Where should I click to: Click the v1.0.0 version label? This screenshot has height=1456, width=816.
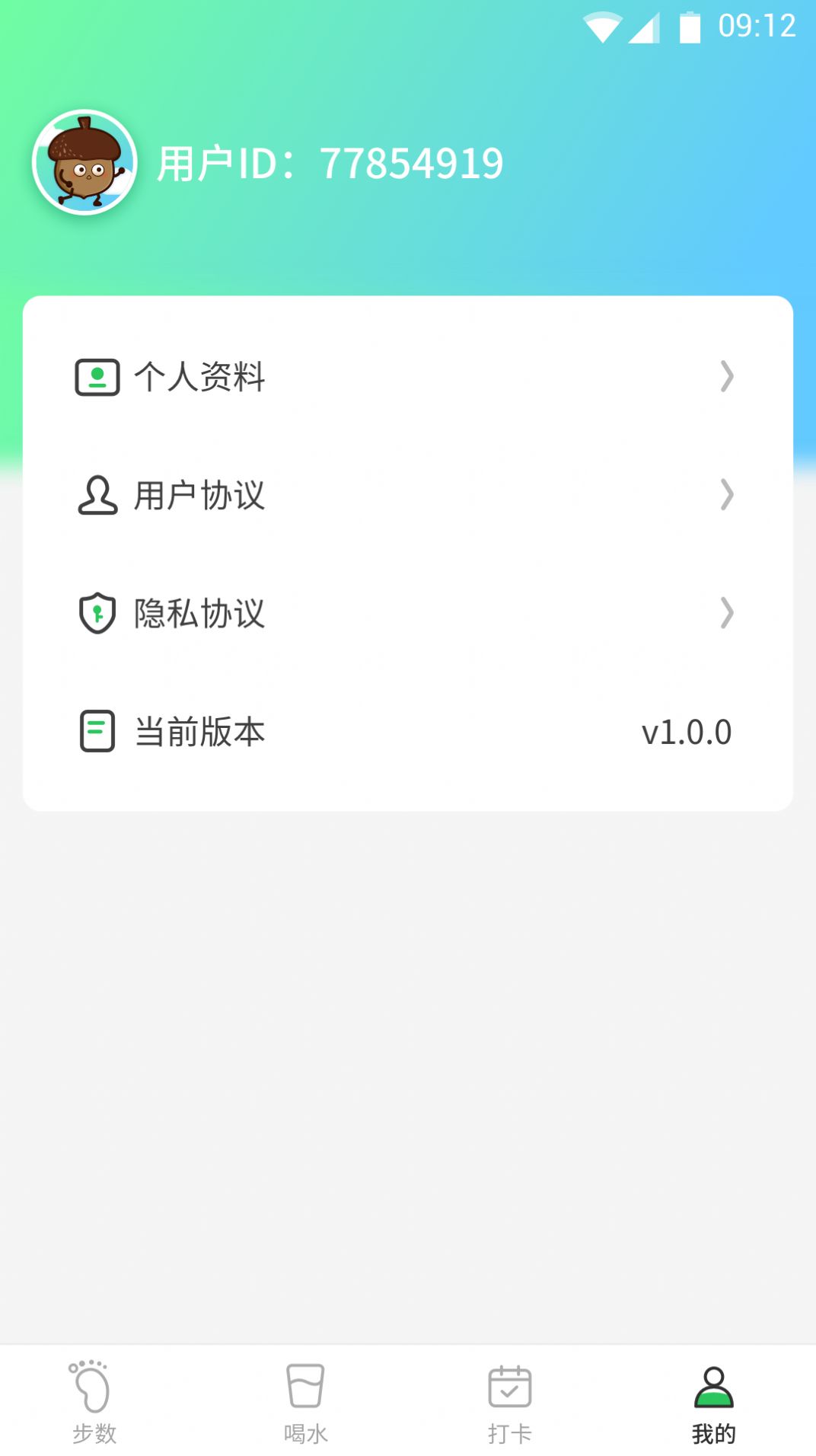click(684, 731)
